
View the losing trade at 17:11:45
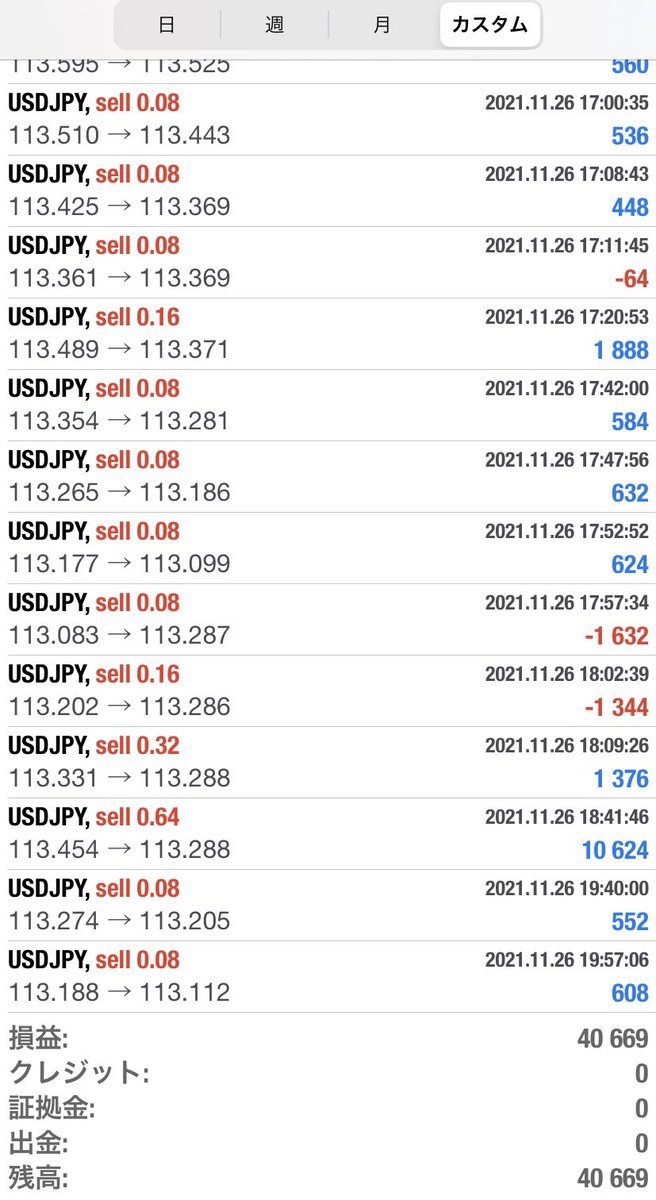tap(328, 262)
